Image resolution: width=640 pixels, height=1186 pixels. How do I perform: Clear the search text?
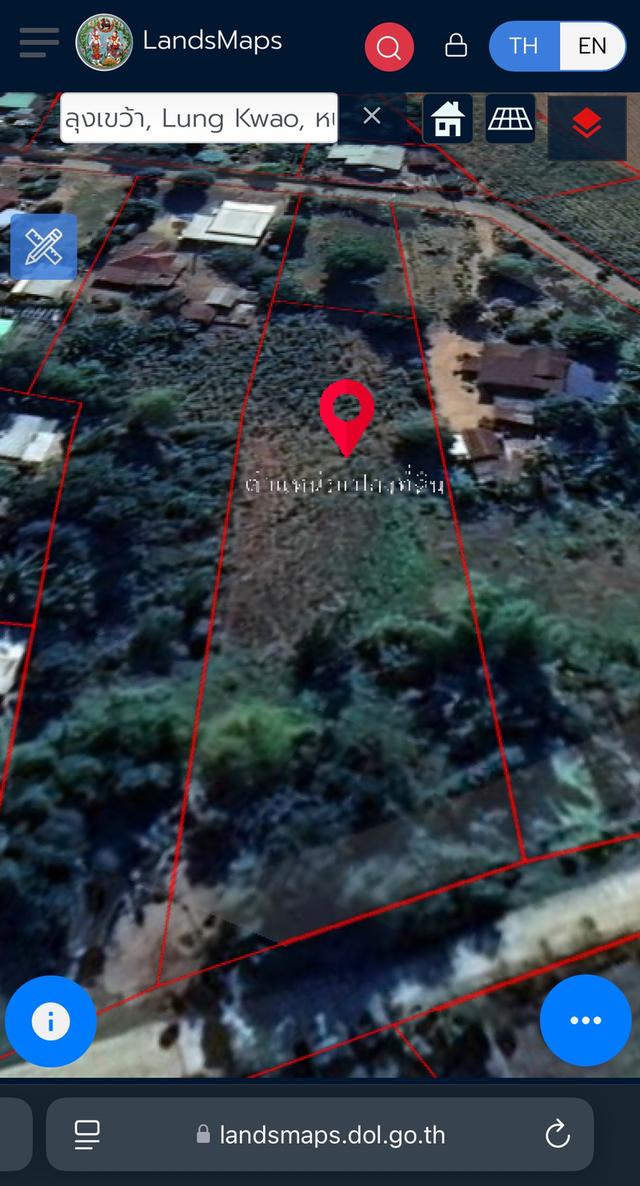(372, 116)
